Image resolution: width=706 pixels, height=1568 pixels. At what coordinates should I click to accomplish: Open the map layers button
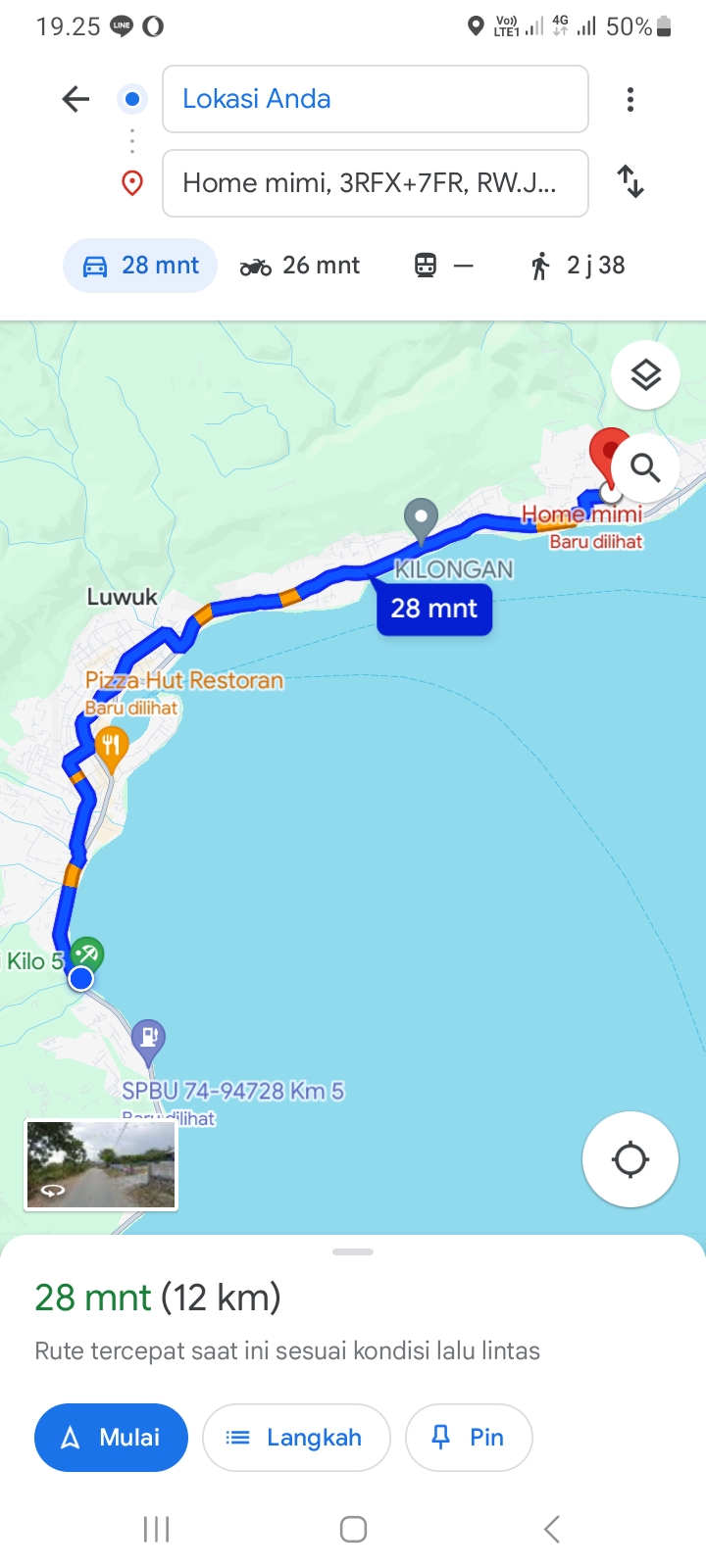645,374
